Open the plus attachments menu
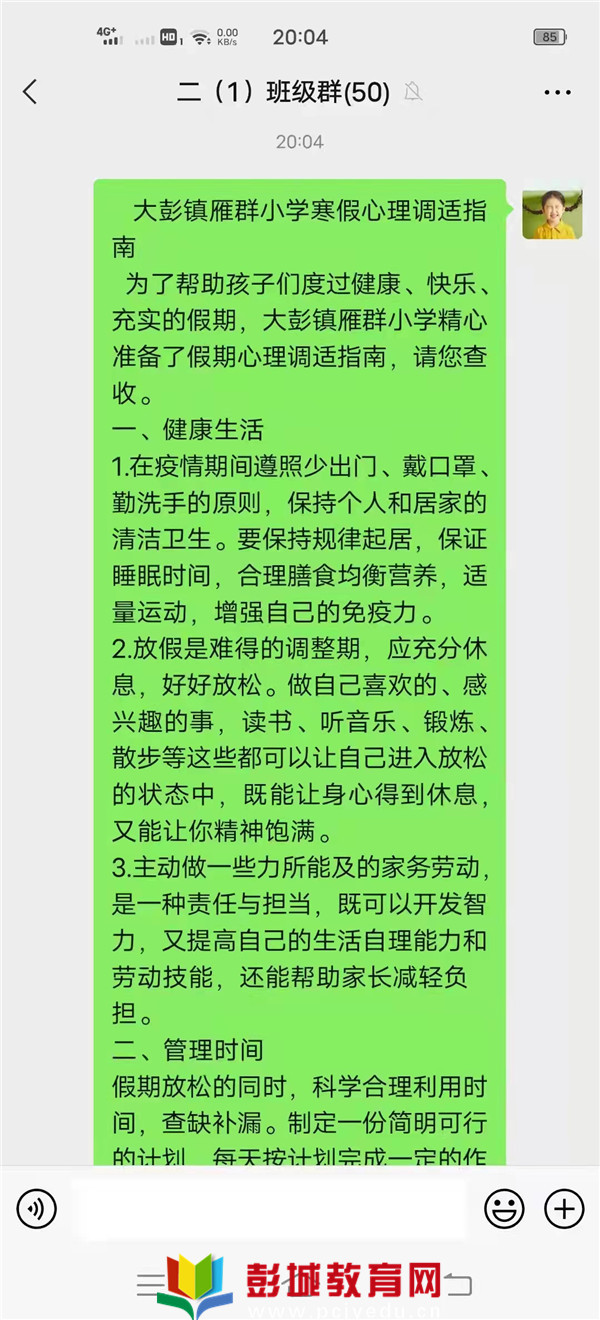600x1320 pixels. pyautogui.click(x=564, y=1209)
